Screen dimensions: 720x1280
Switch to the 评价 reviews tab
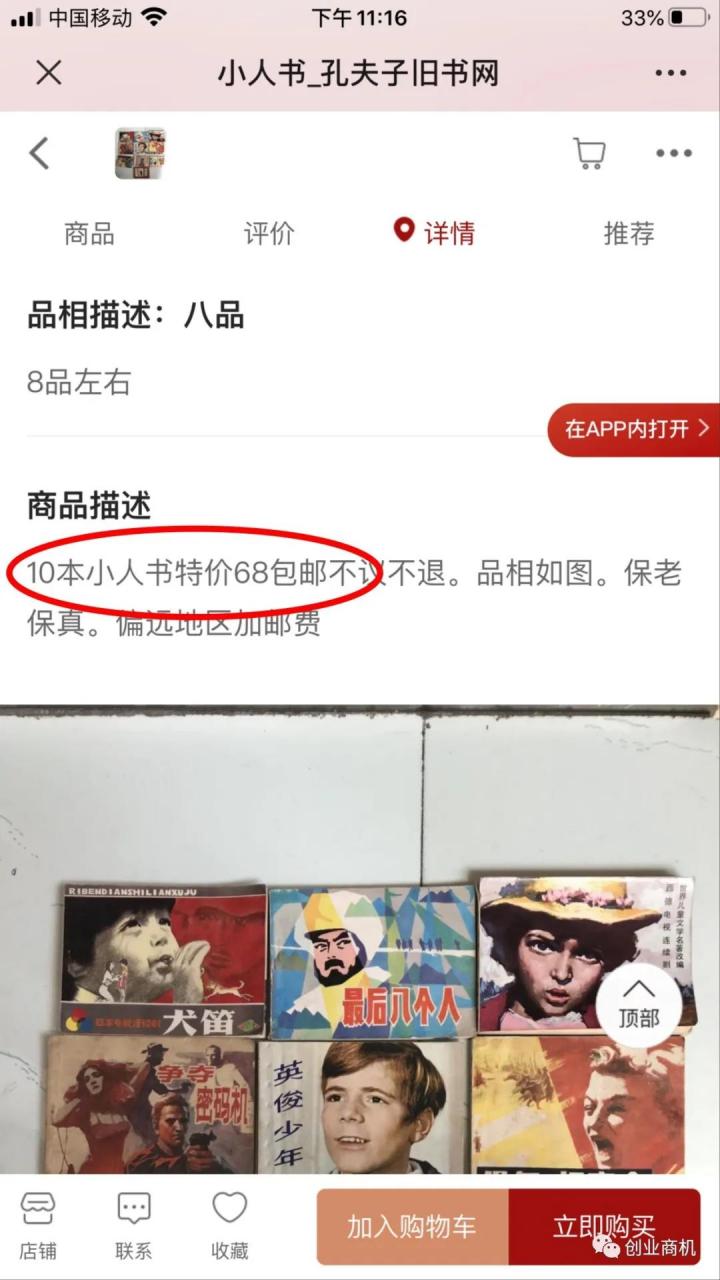click(267, 234)
